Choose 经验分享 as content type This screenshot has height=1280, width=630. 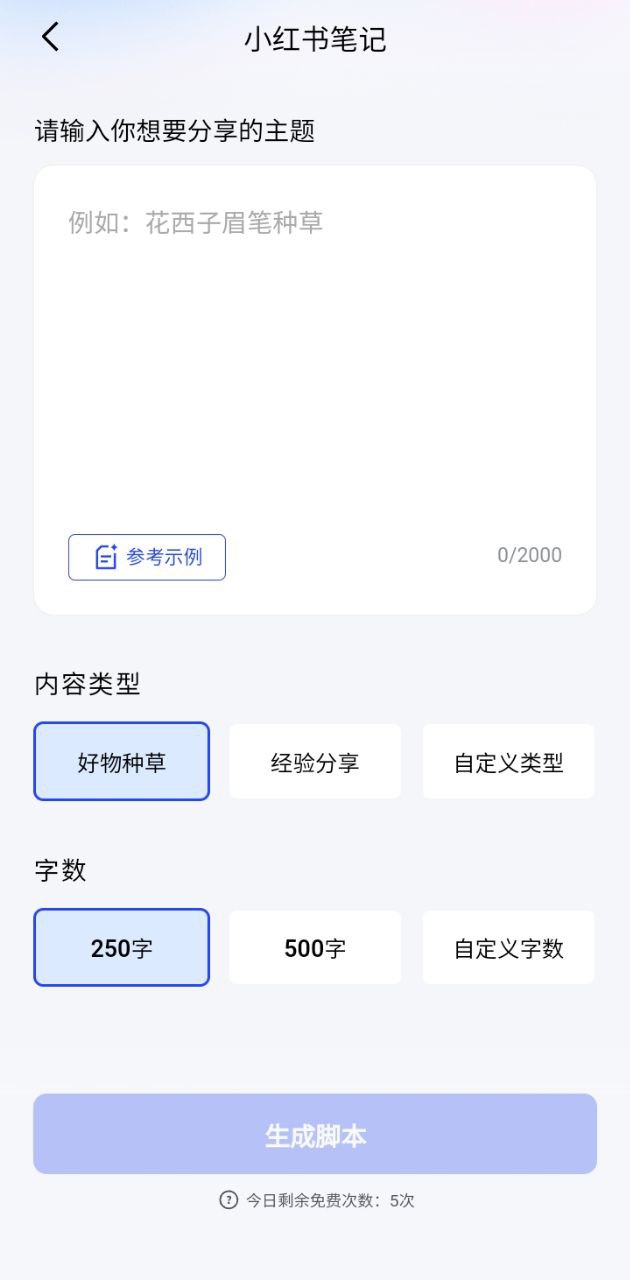315,762
